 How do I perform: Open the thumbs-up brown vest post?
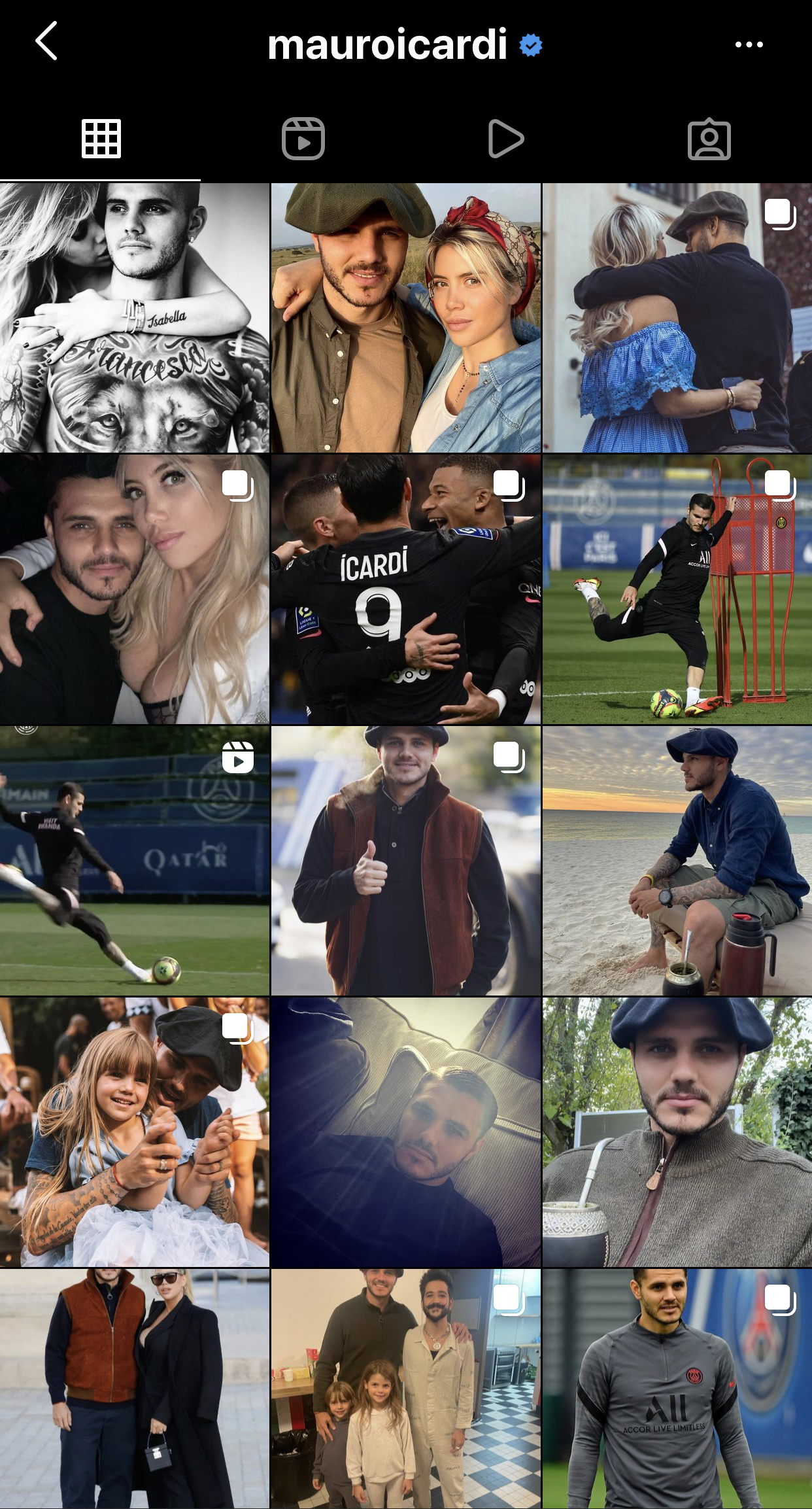pos(406,861)
